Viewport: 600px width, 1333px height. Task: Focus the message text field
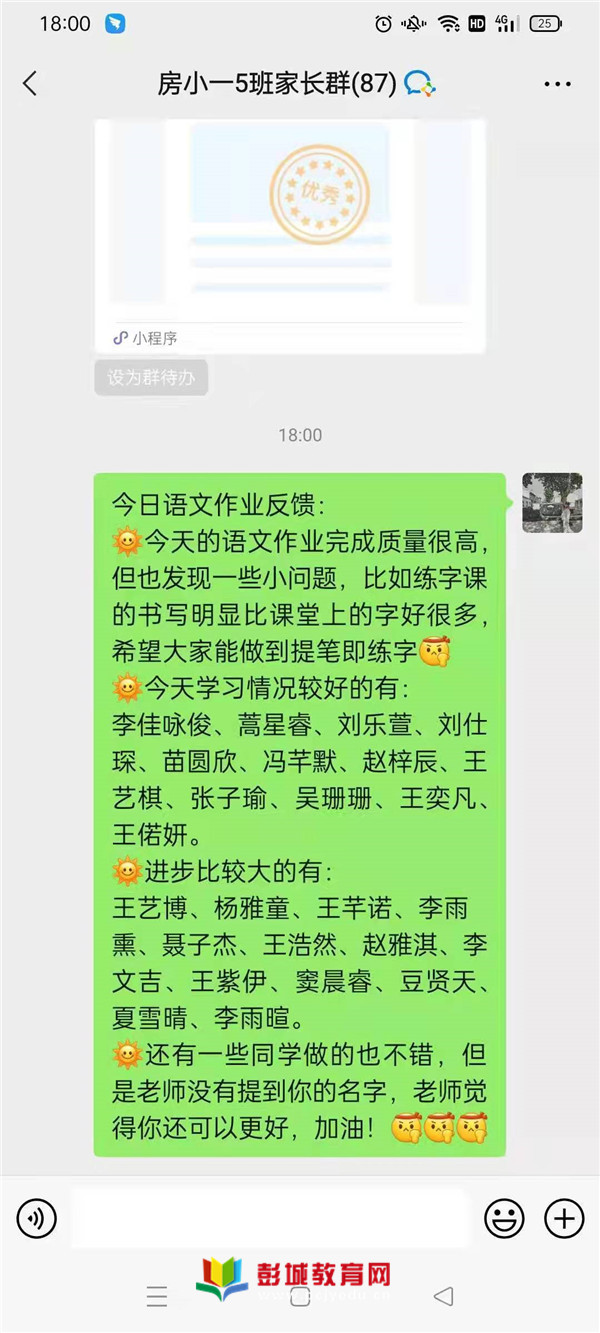[x=270, y=1218]
